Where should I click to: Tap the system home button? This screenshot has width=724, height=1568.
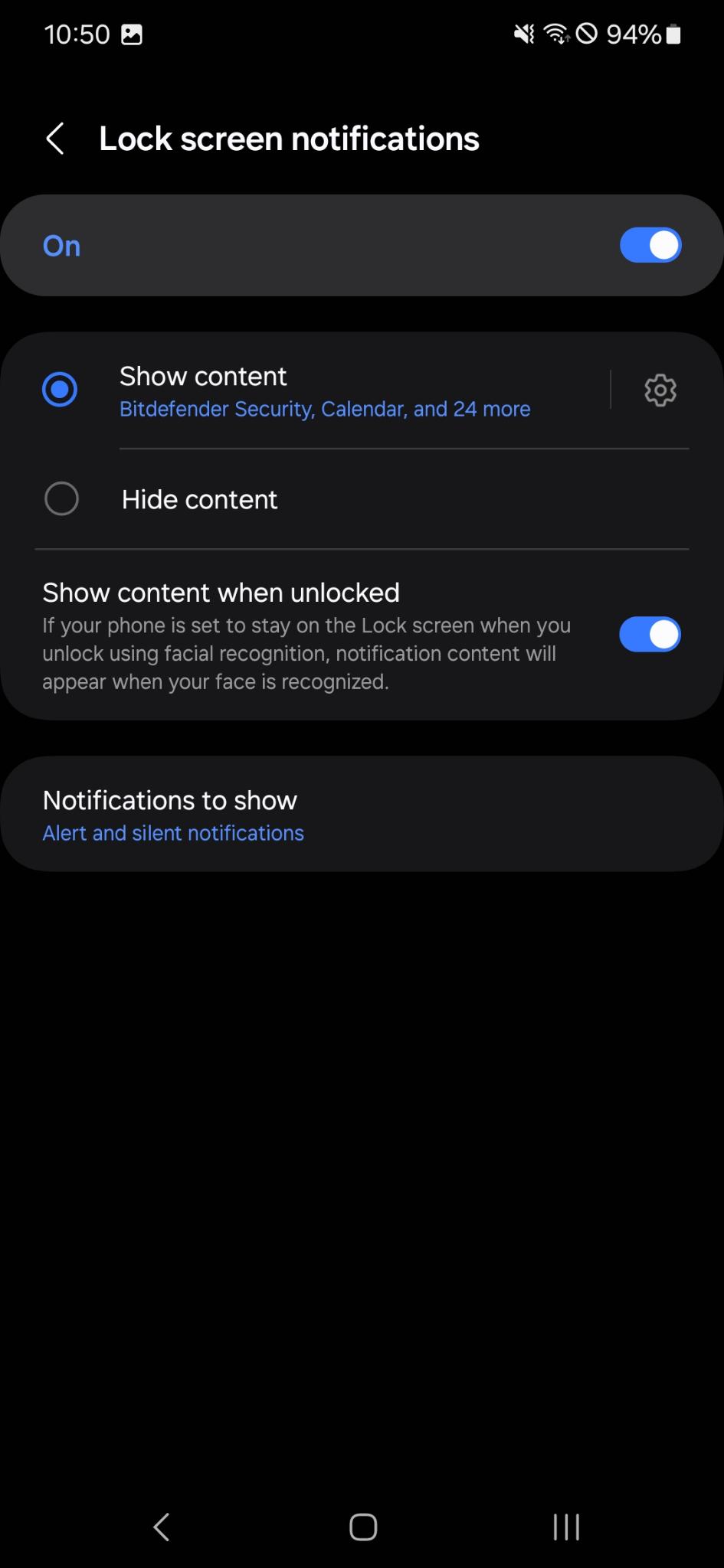362,1527
